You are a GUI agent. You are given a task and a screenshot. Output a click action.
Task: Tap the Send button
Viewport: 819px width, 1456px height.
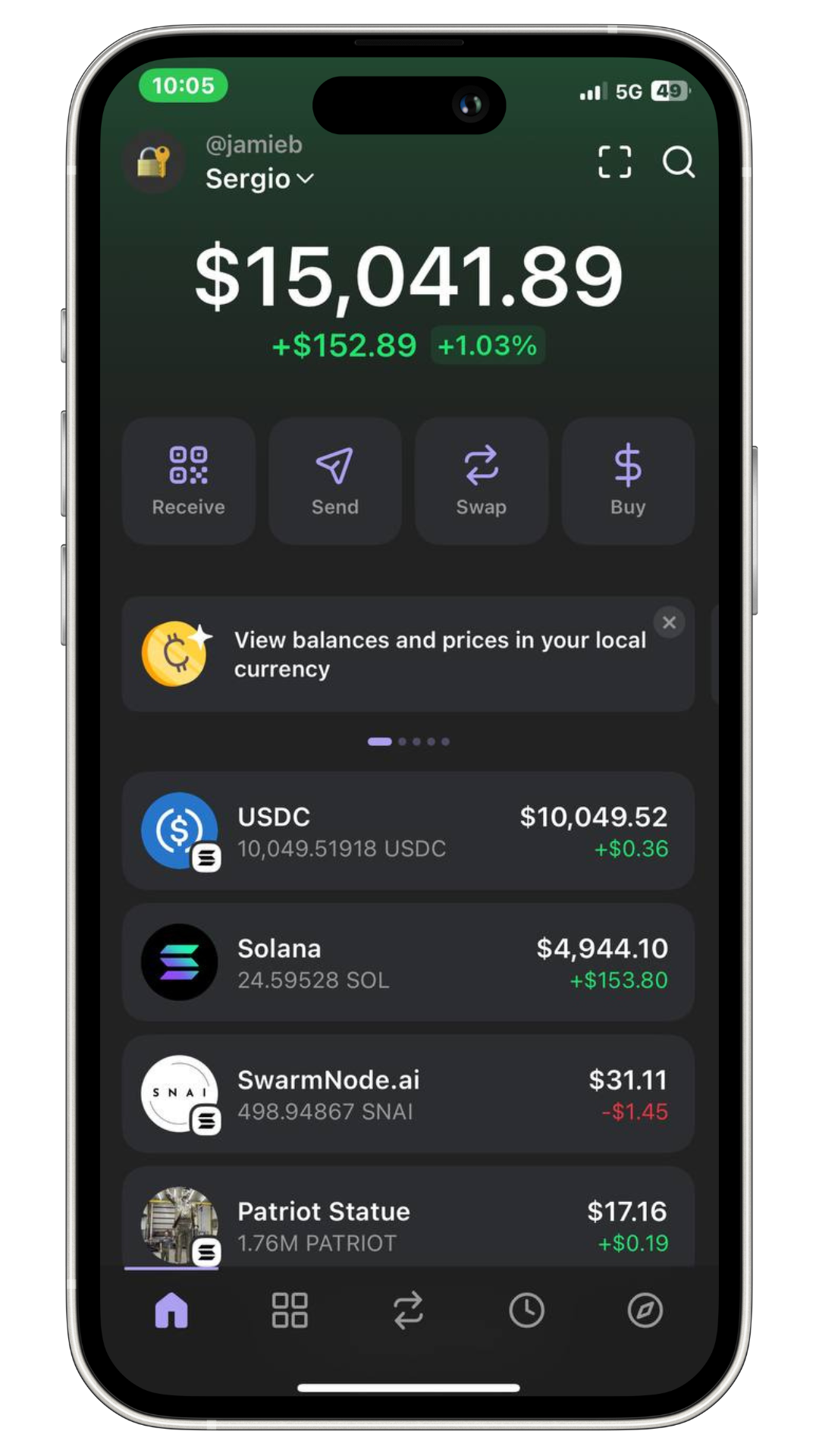tap(334, 480)
